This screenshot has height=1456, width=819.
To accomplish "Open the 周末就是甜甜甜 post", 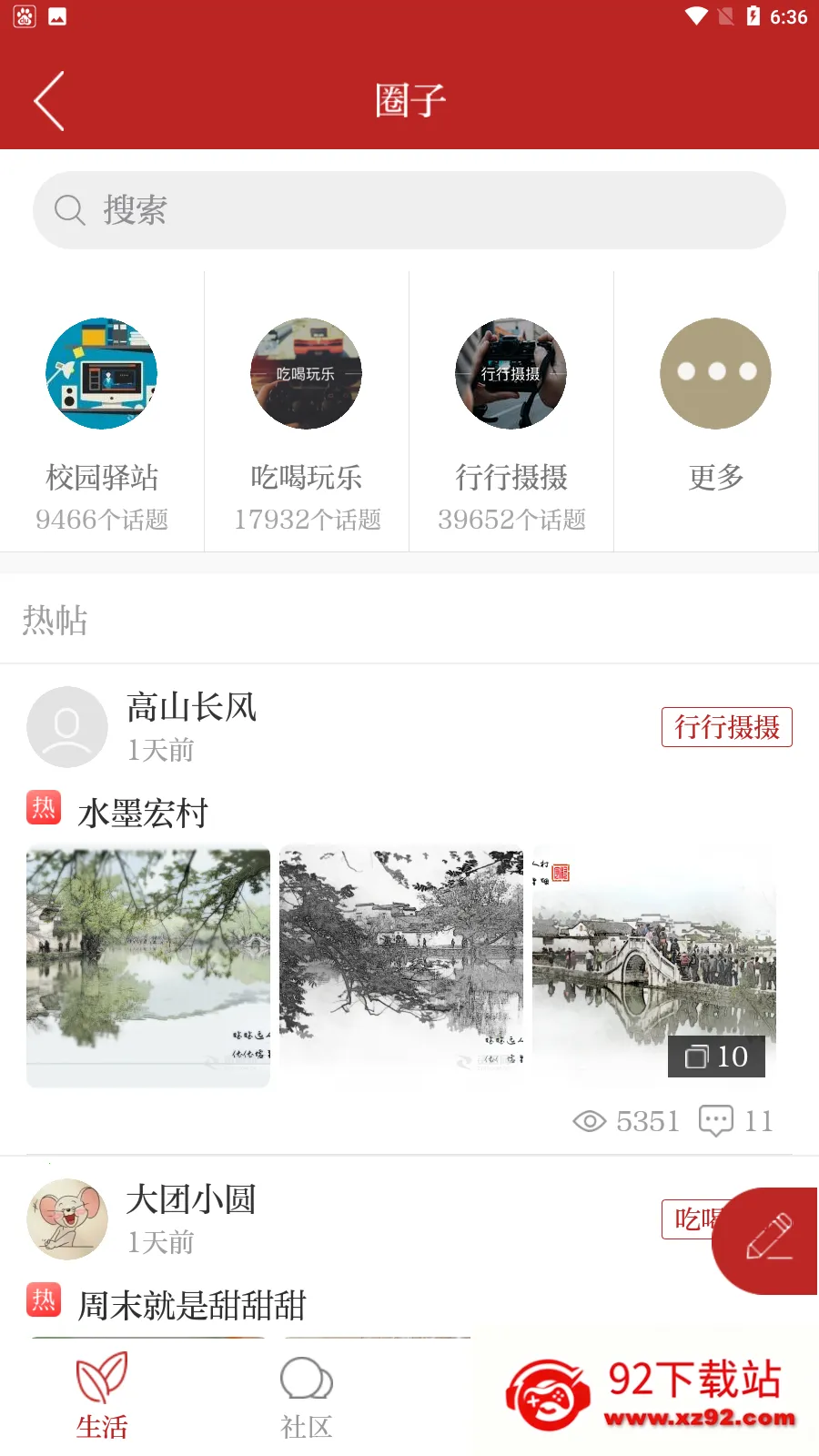I will [x=192, y=1306].
